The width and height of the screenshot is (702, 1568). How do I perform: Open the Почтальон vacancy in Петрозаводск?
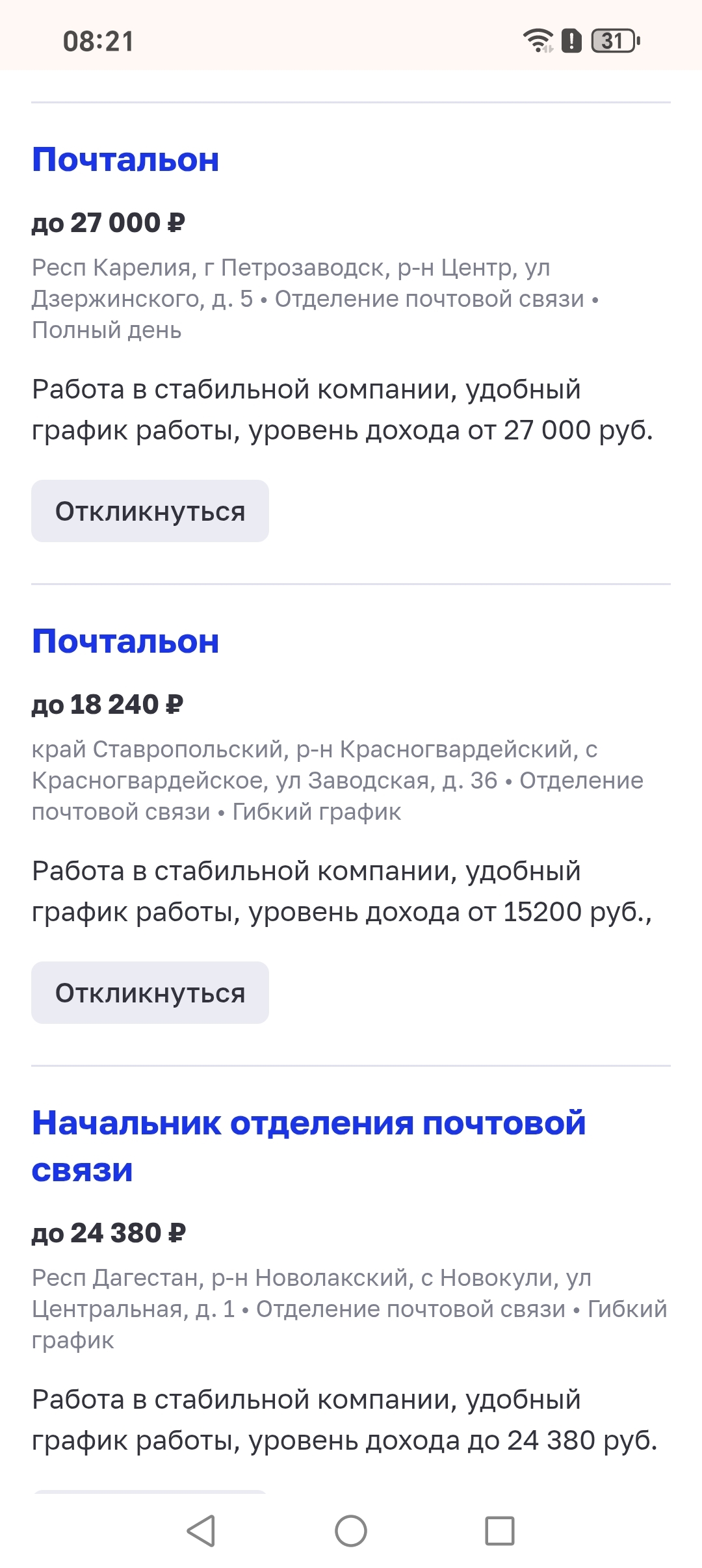click(x=125, y=160)
